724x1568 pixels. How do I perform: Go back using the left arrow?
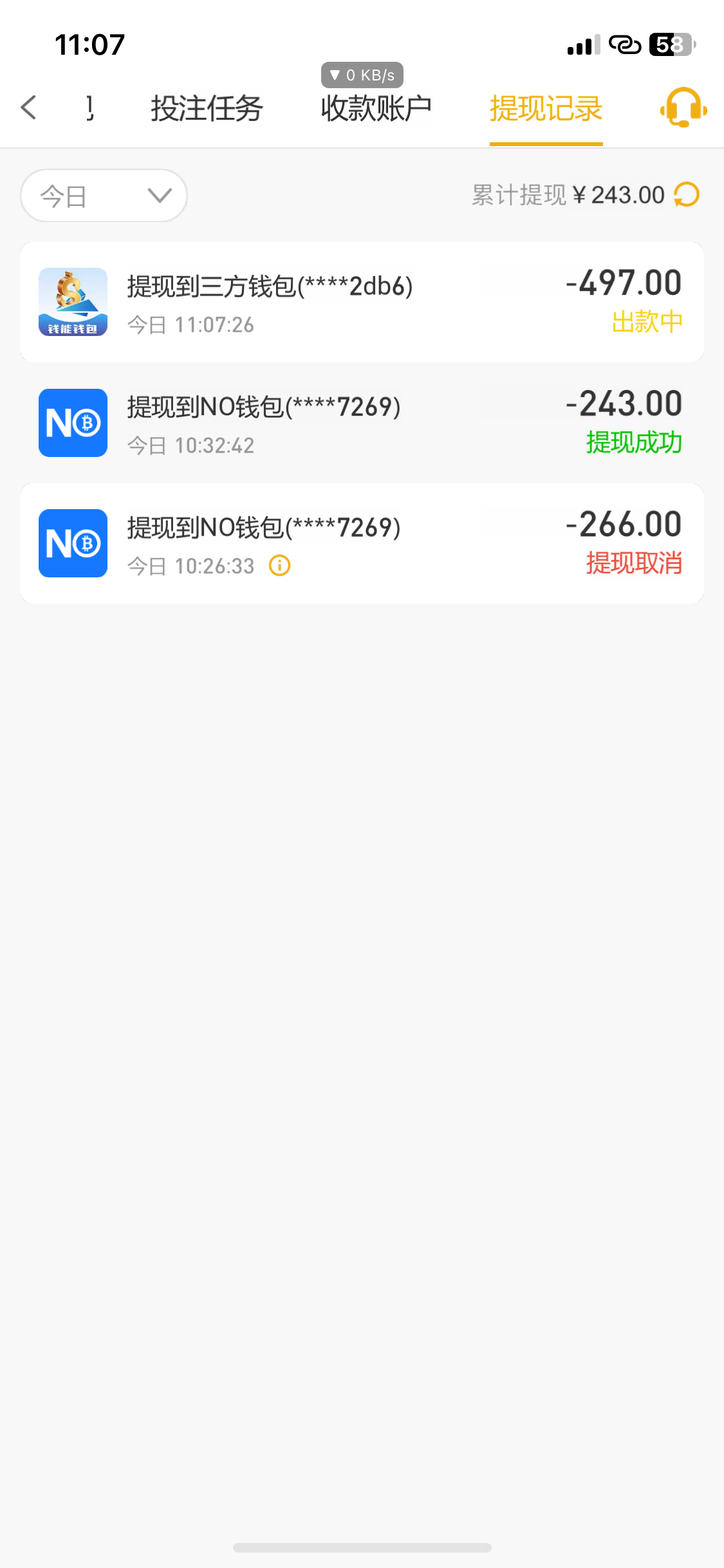tap(29, 107)
